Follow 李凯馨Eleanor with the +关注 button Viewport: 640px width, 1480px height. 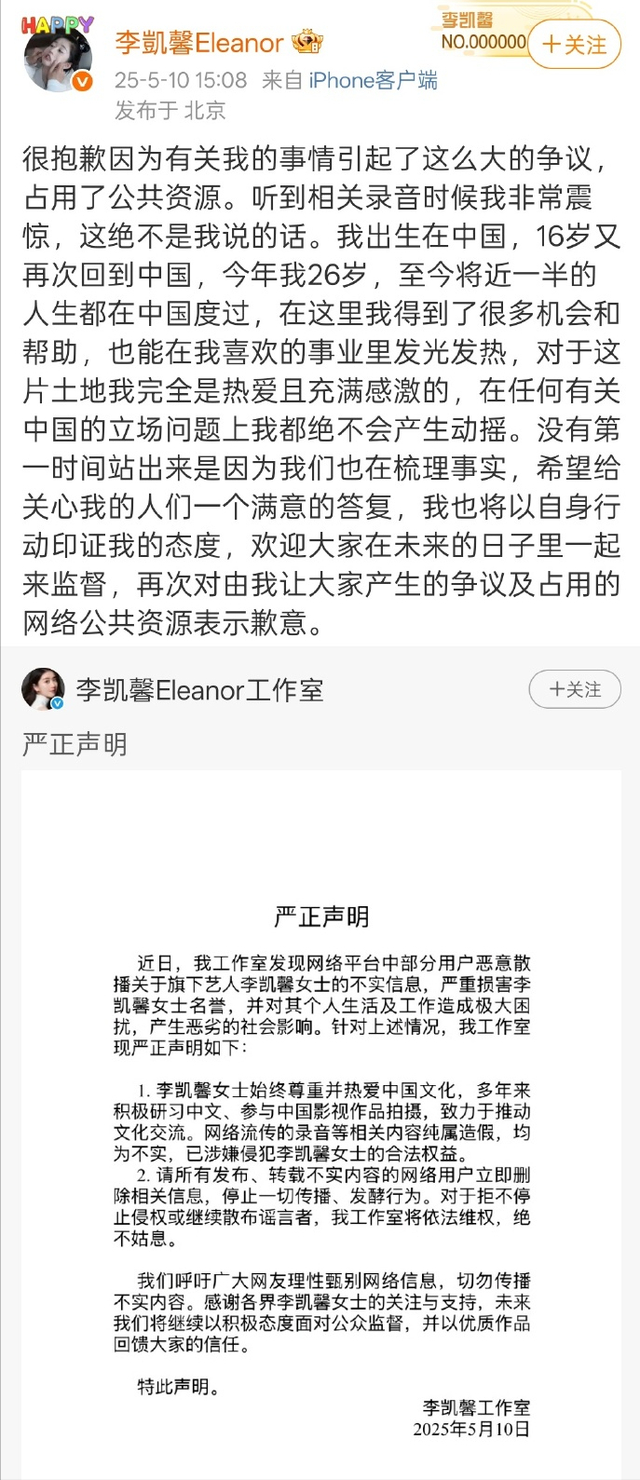pyautogui.click(x=574, y=44)
